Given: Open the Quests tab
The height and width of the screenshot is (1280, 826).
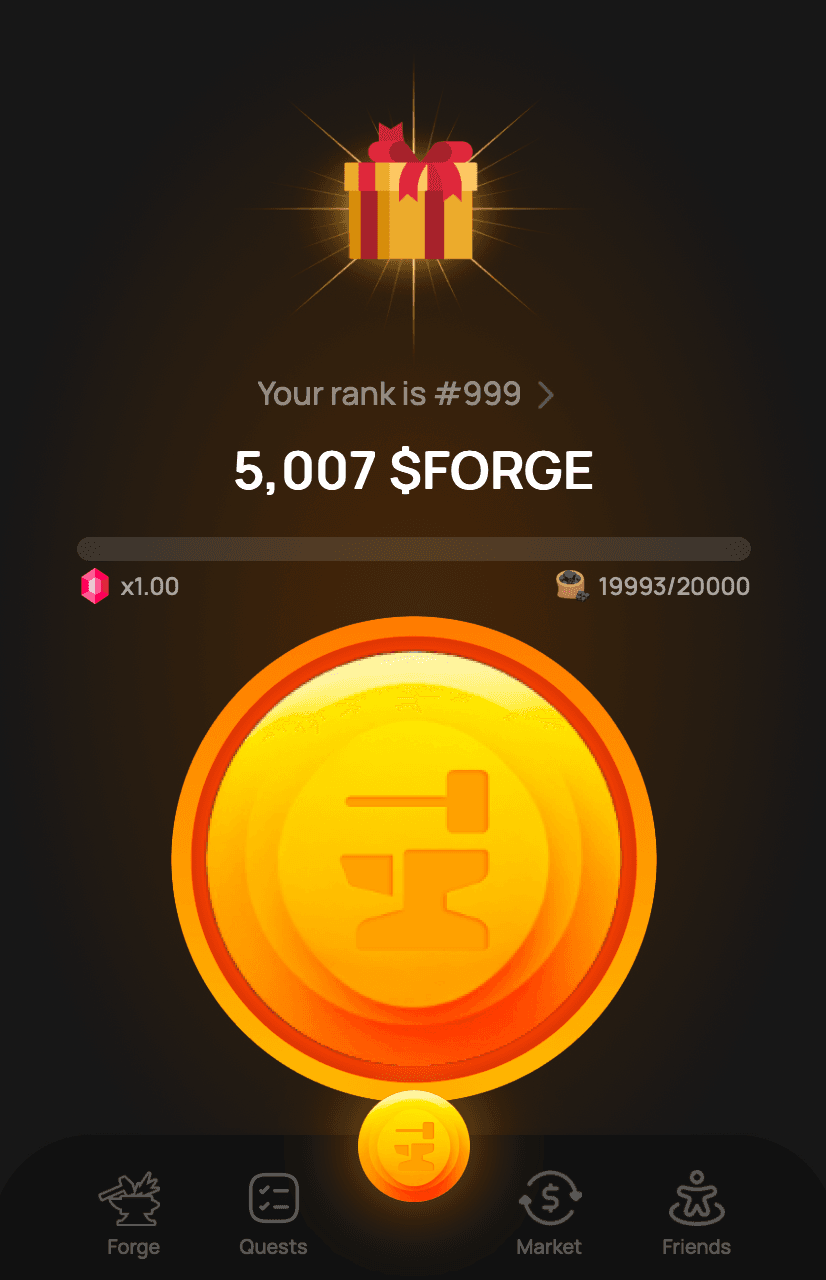Looking at the screenshot, I should [x=273, y=1213].
